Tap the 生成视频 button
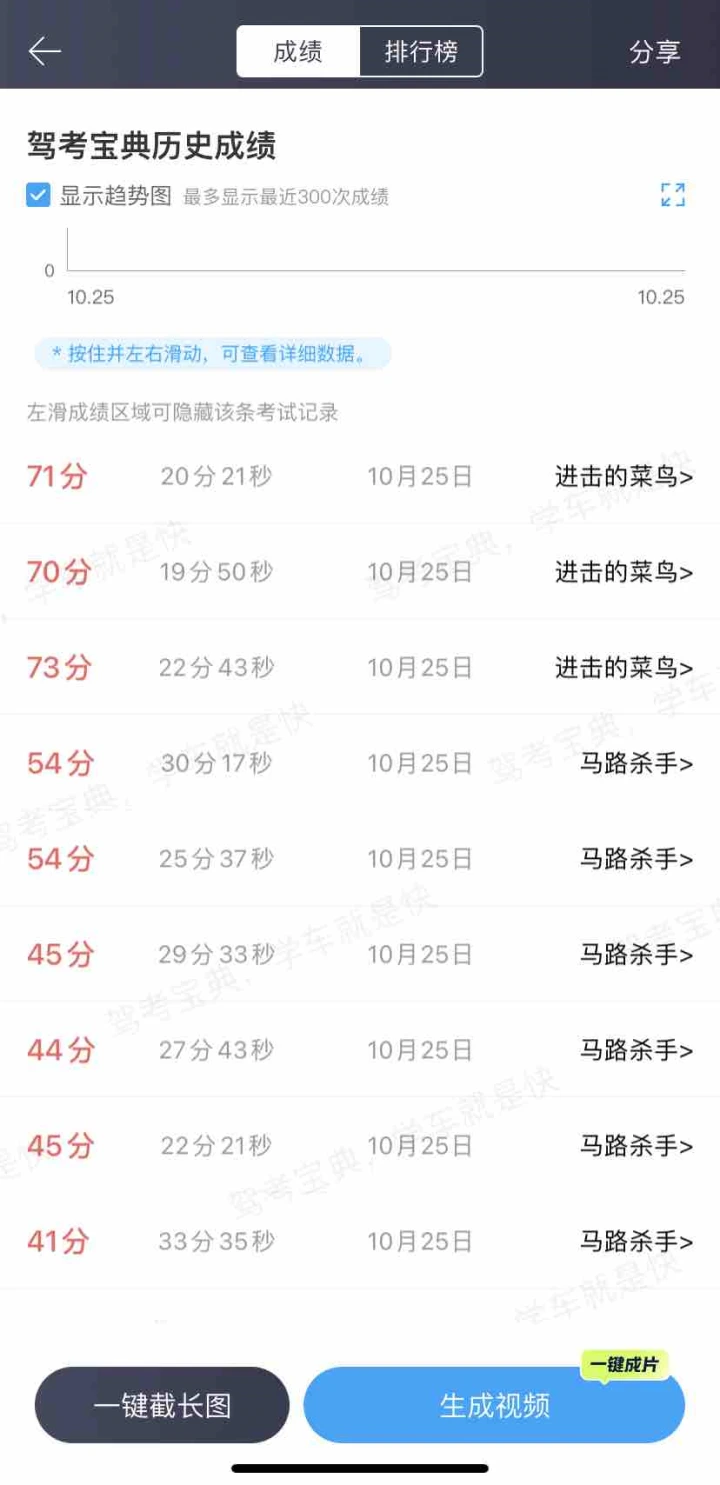Viewport: 720px width, 1485px height. (x=495, y=1405)
